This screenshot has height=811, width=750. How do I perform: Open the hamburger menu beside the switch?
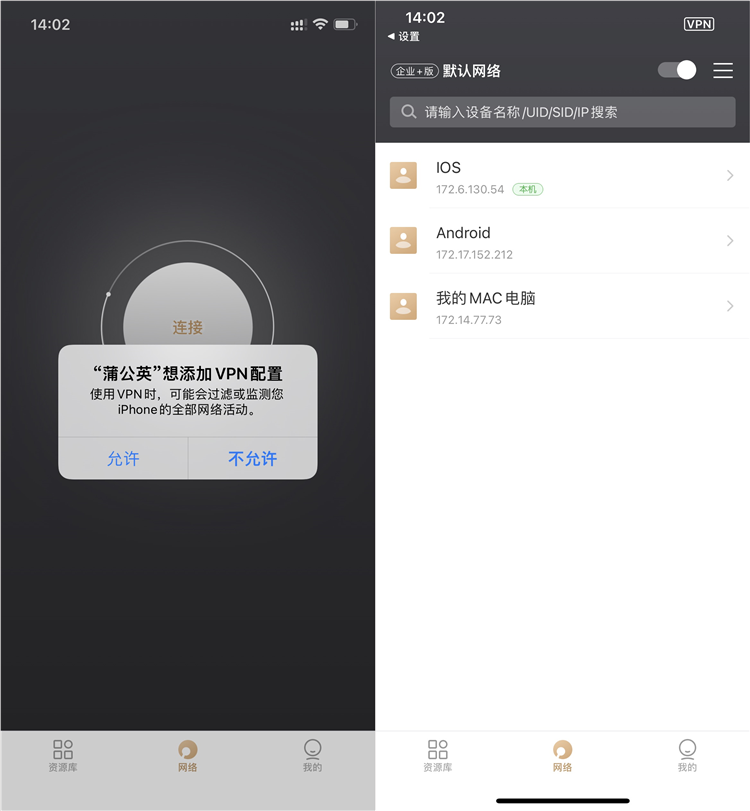[x=723, y=70]
